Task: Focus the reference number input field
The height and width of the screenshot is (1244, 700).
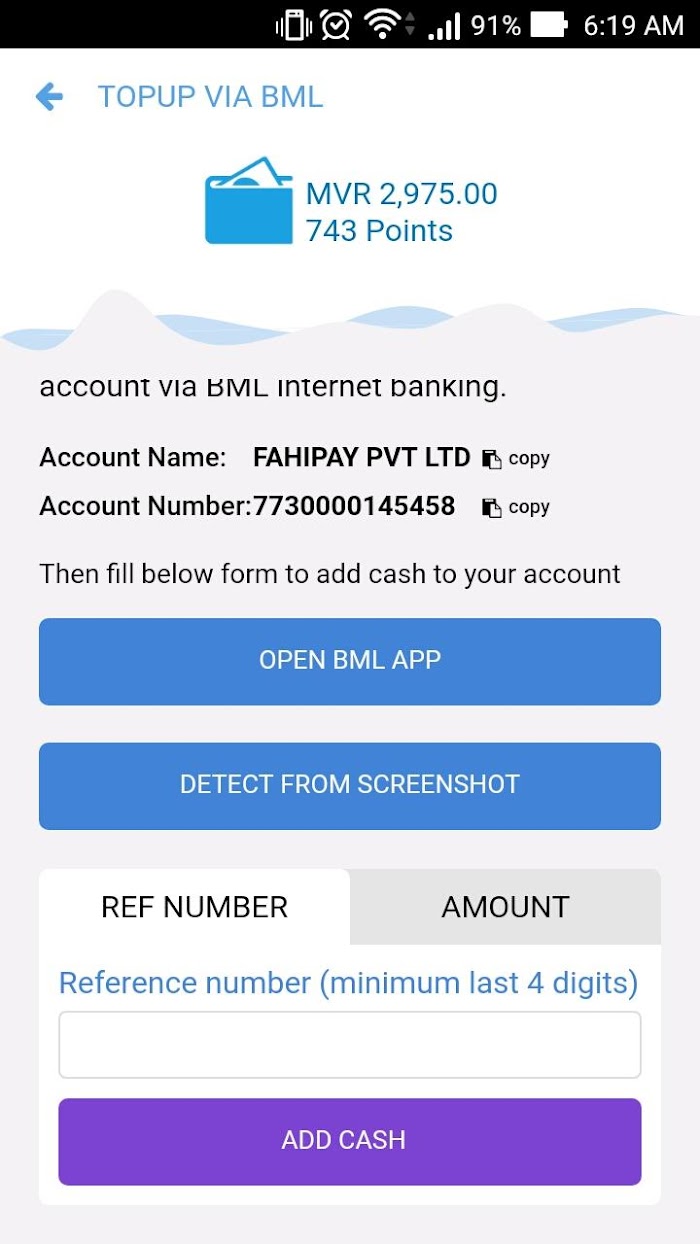Action: click(x=350, y=1045)
